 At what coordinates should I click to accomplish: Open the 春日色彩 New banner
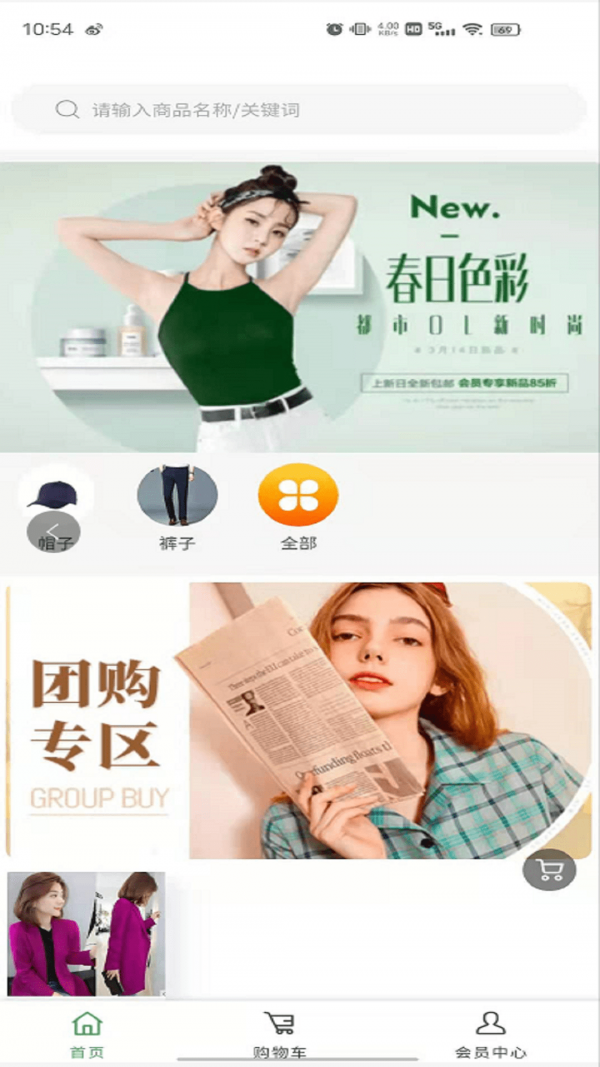(300, 308)
